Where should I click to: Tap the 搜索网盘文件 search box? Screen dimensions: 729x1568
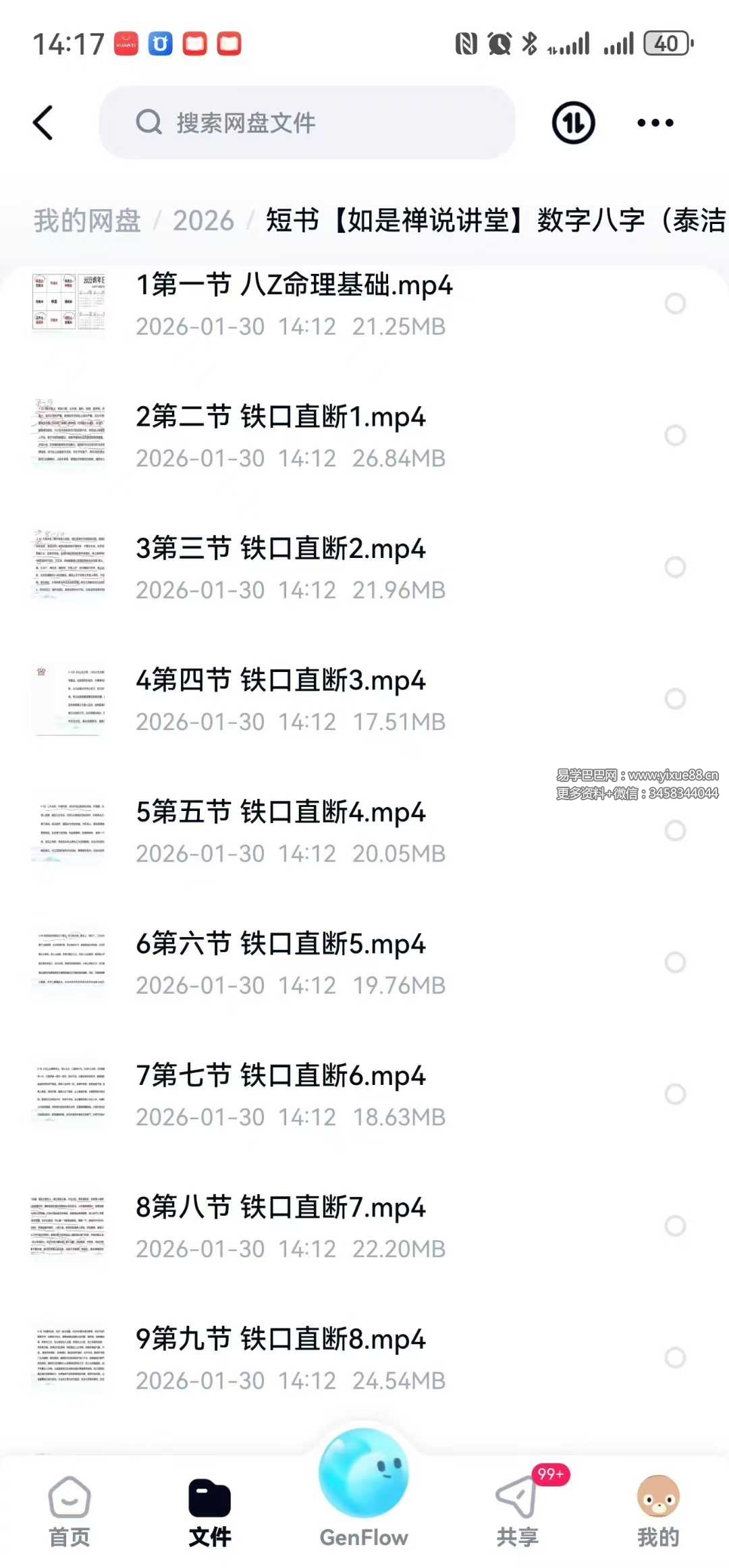pos(307,123)
